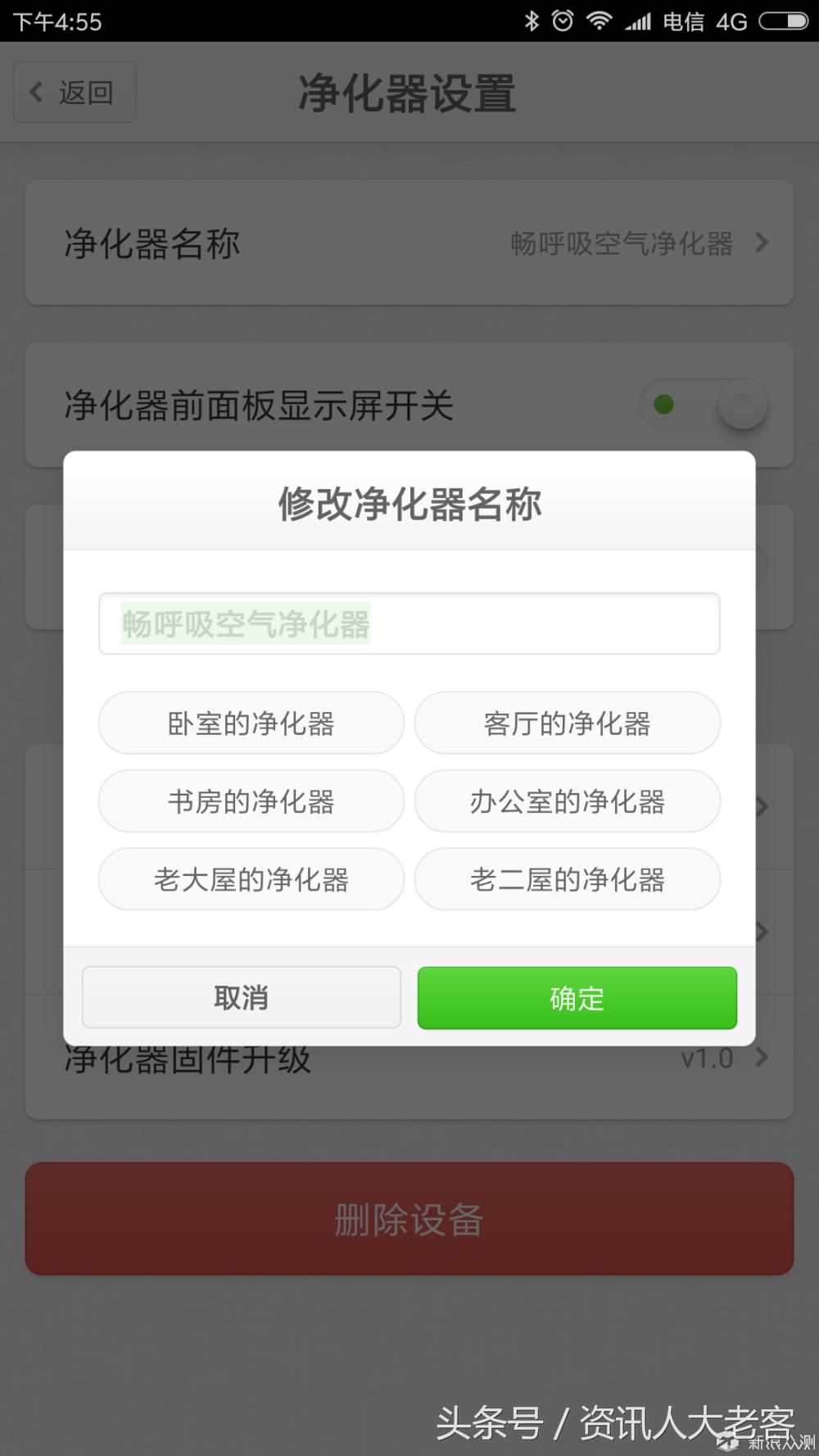Tap the alarm clock icon in status bar

(563, 20)
